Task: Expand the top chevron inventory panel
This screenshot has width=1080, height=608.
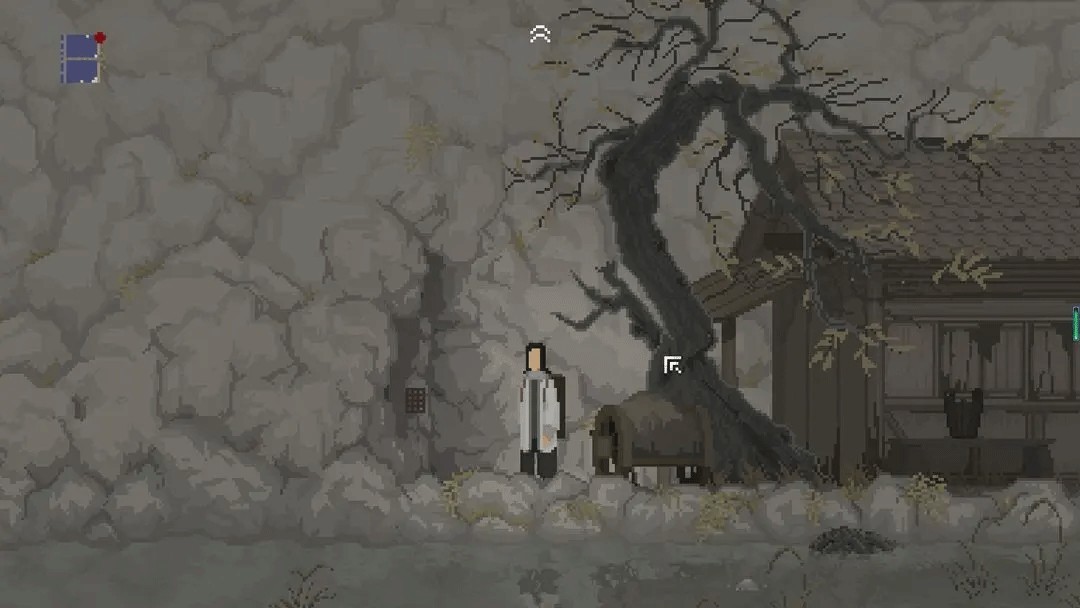Action: point(540,35)
